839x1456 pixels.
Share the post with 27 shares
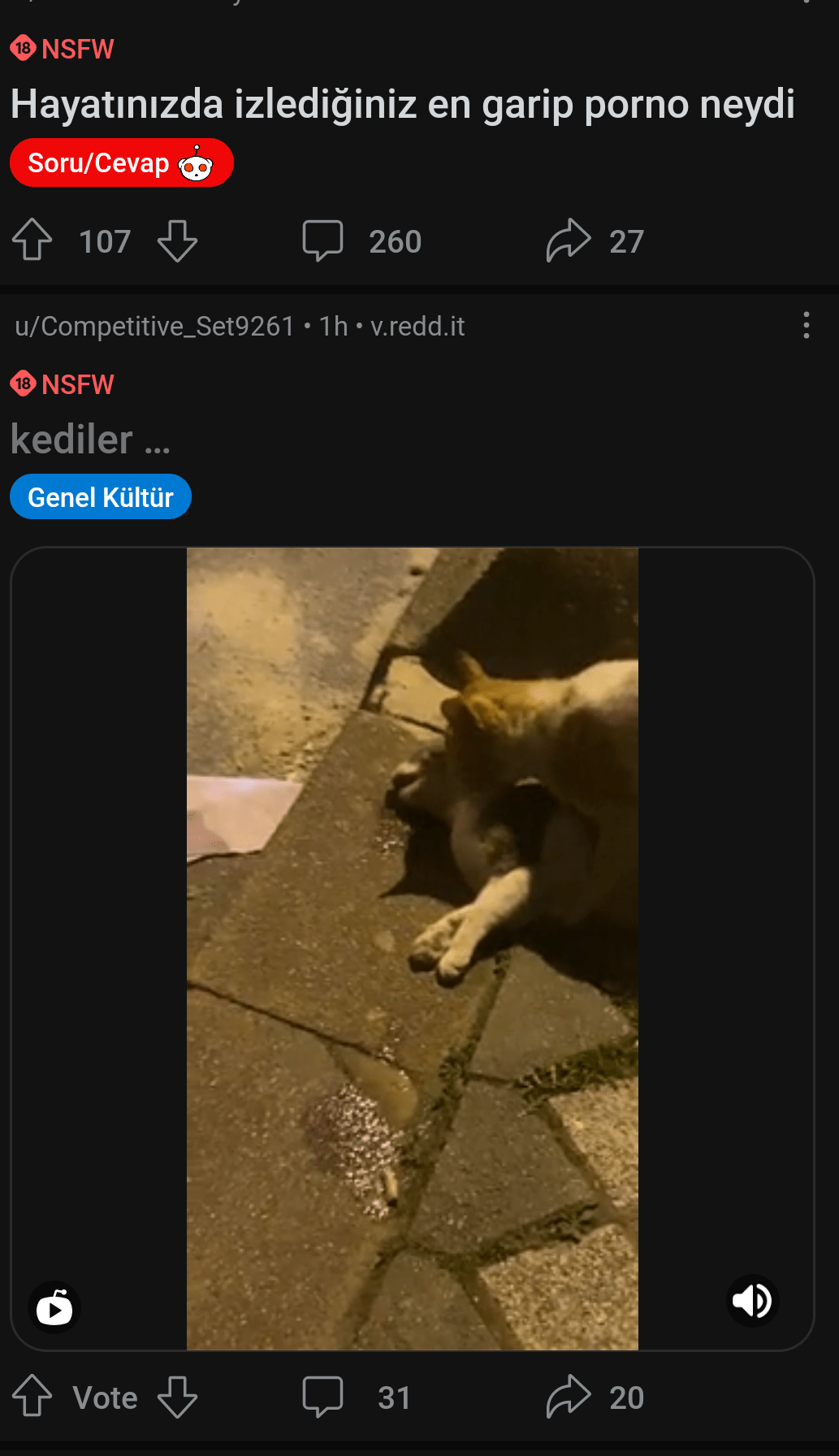coord(595,240)
